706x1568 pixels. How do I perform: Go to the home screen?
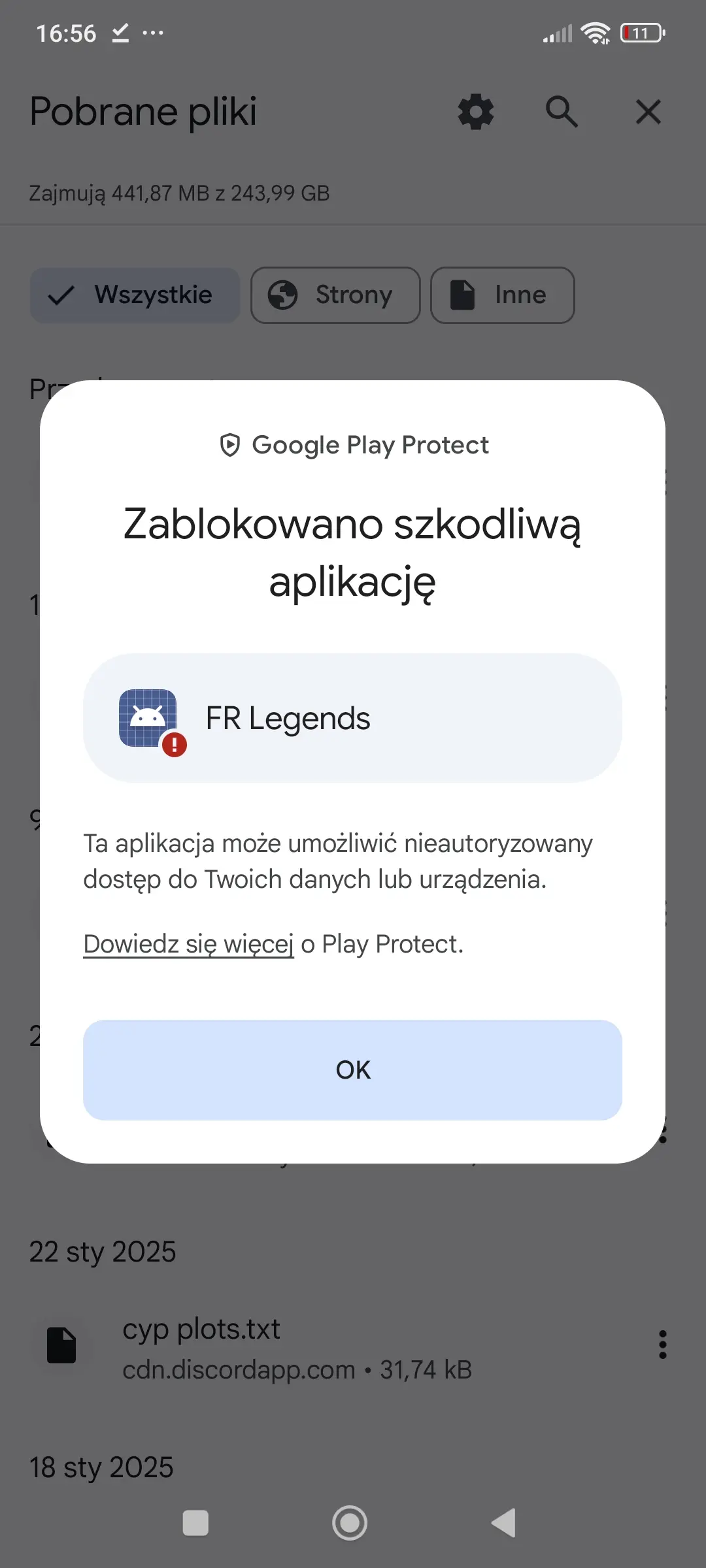pos(350,1523)
